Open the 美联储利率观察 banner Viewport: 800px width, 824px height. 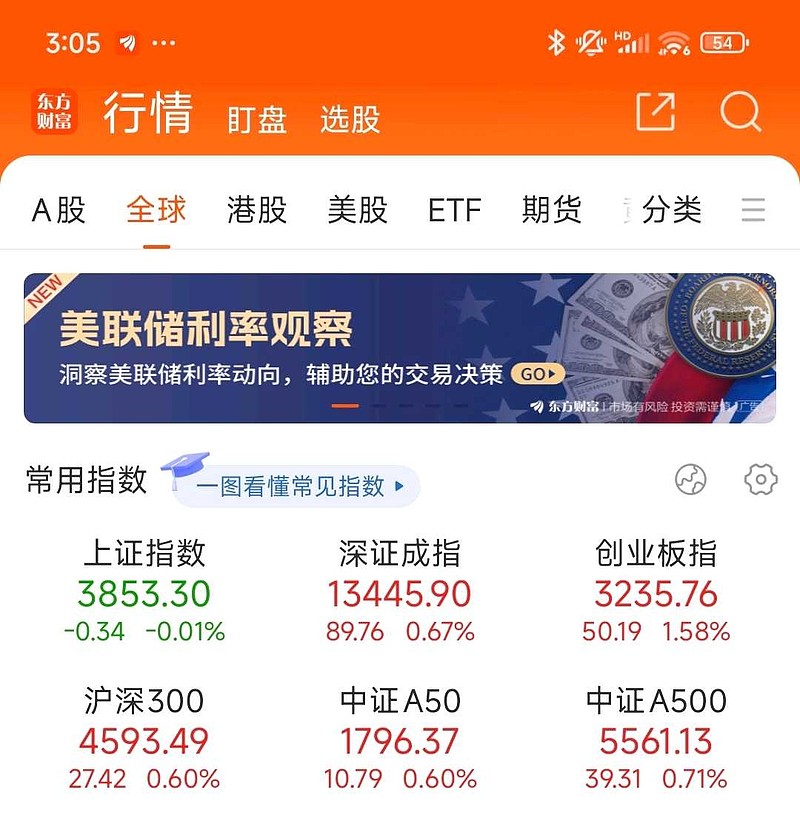pos(400,348)
